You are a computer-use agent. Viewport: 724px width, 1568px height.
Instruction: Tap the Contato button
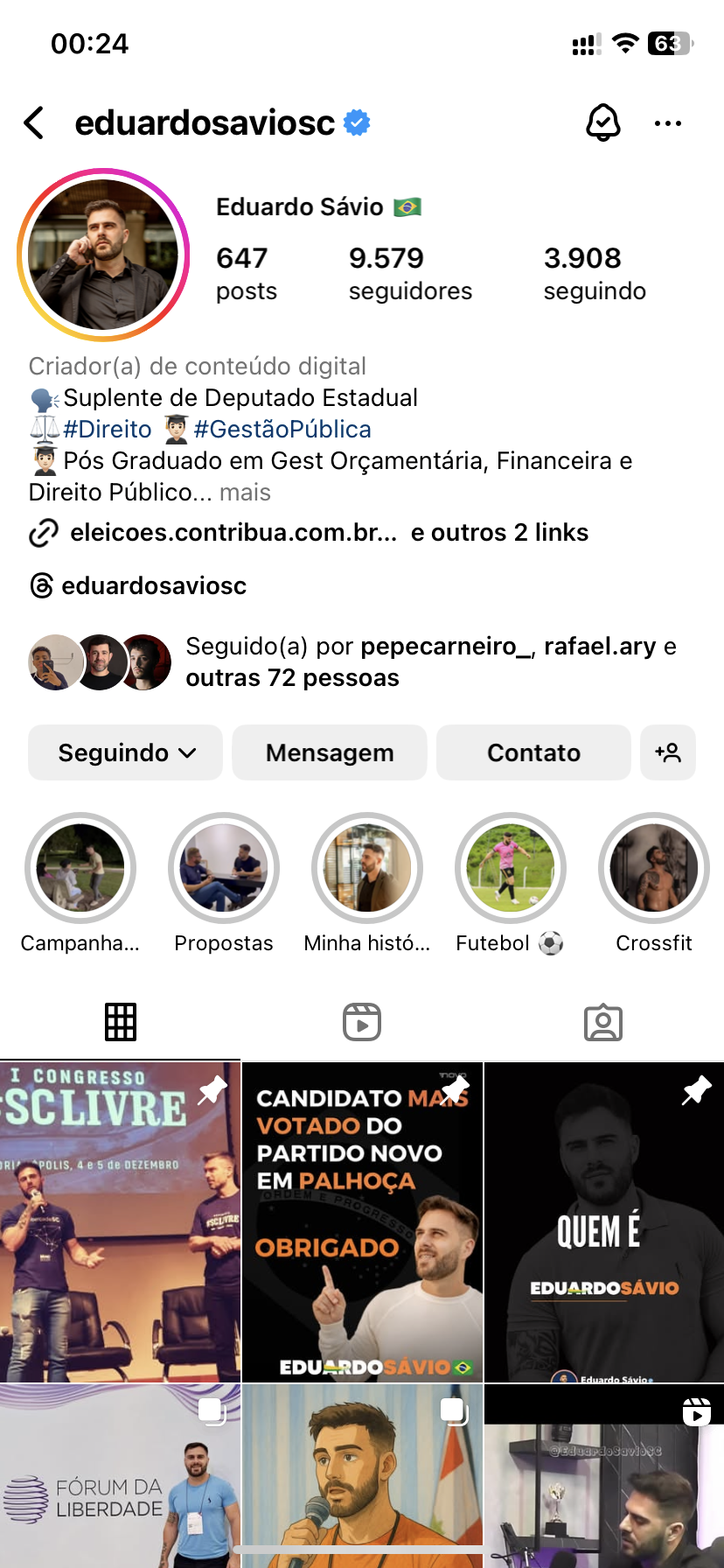(x=533, y=752)
